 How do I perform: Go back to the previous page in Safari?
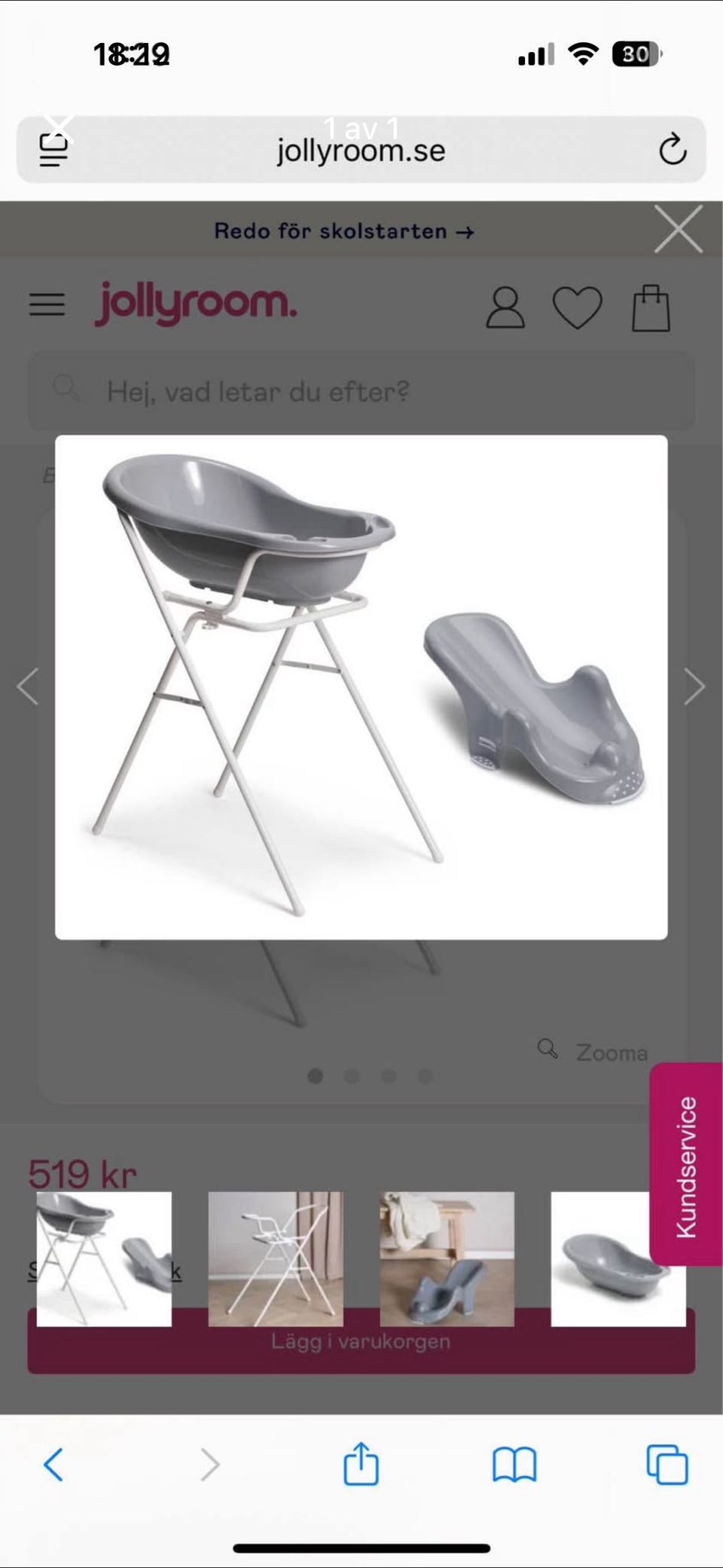pos(53,1466)
